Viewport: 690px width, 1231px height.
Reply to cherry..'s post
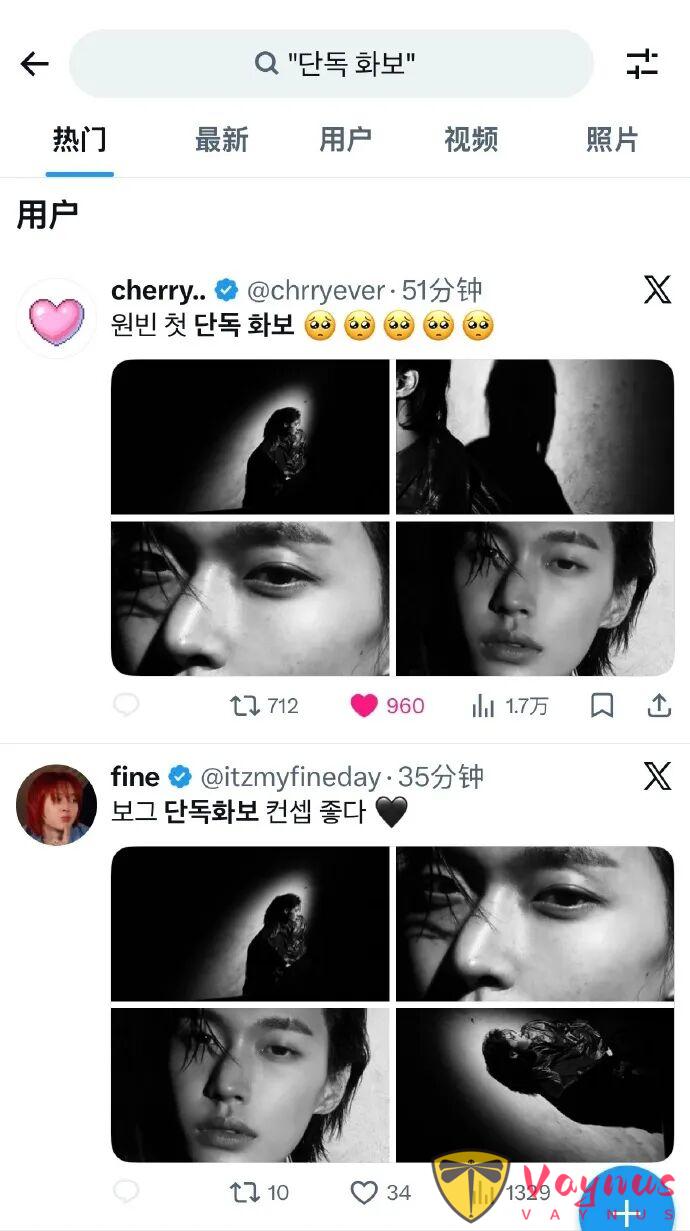(x=126, y=706)
